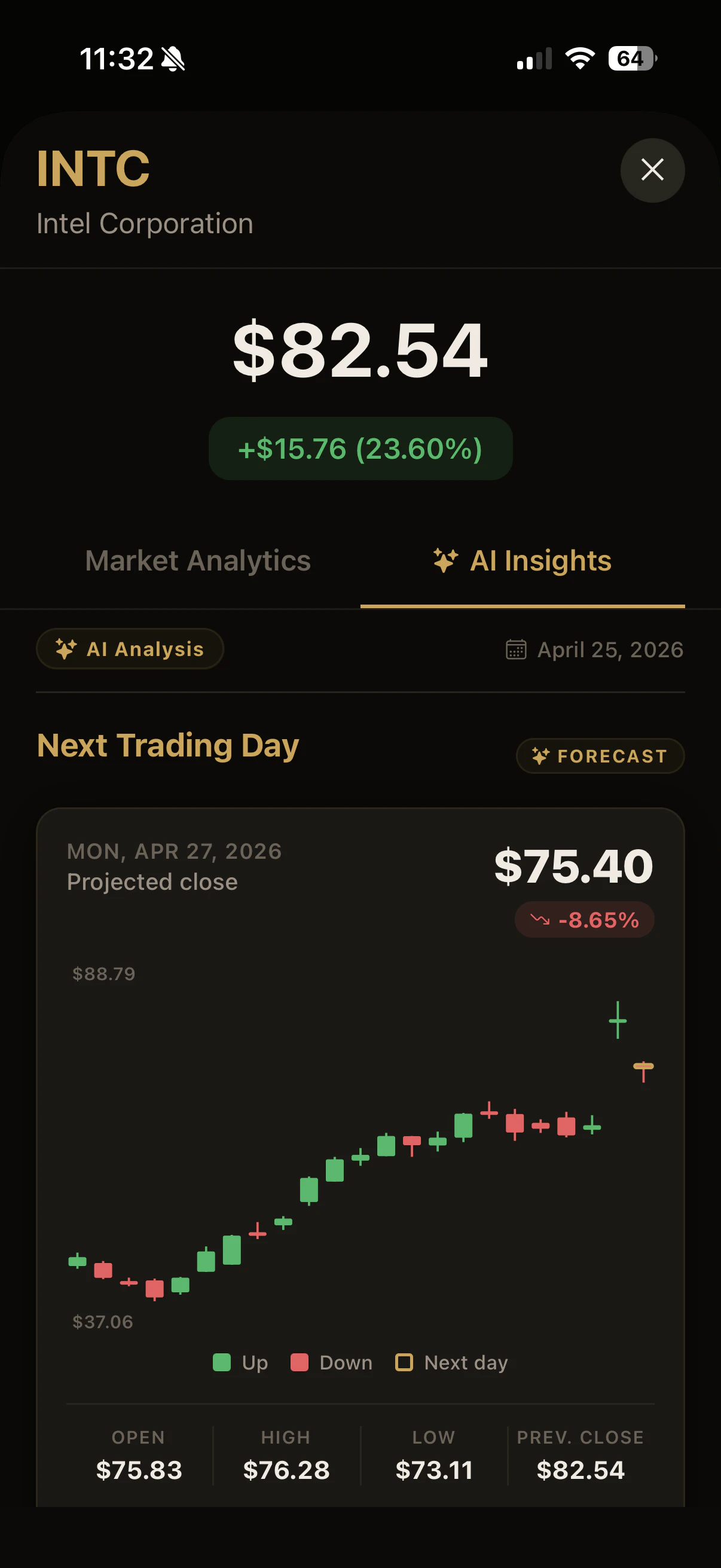Click the sparkles icon beside AI Insights
721x1568 pixels.
[445, 560]
